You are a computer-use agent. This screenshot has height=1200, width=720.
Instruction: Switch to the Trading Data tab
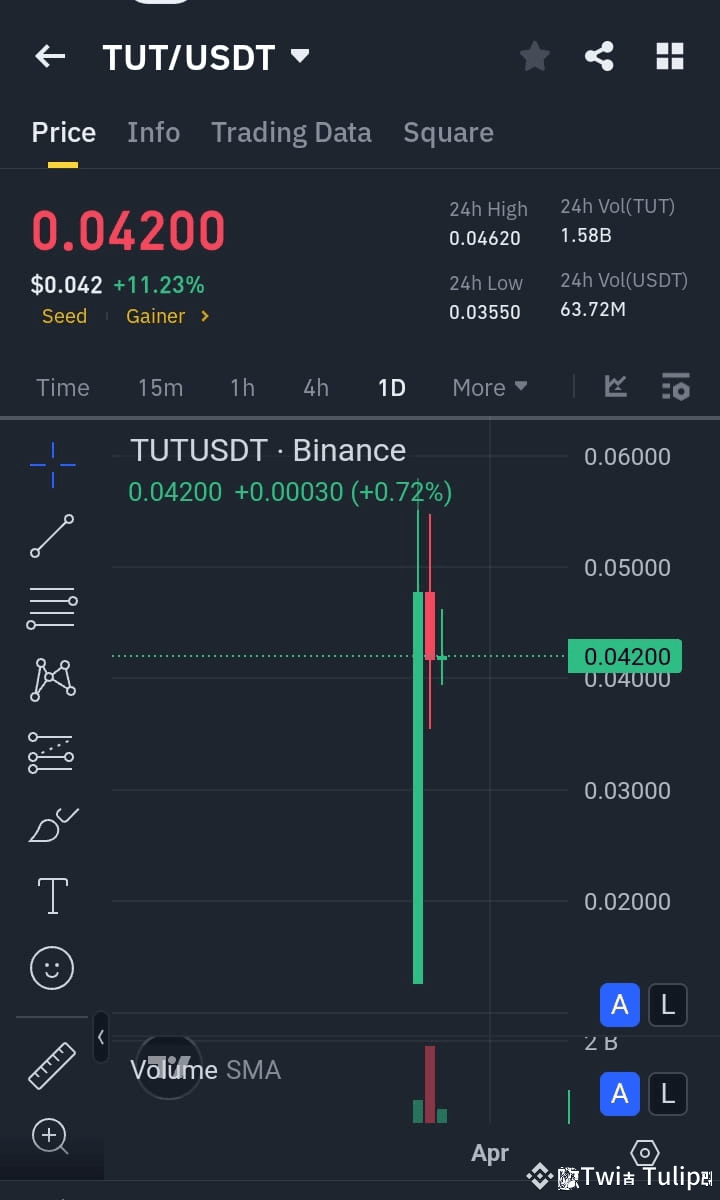[x=291, y=132]
